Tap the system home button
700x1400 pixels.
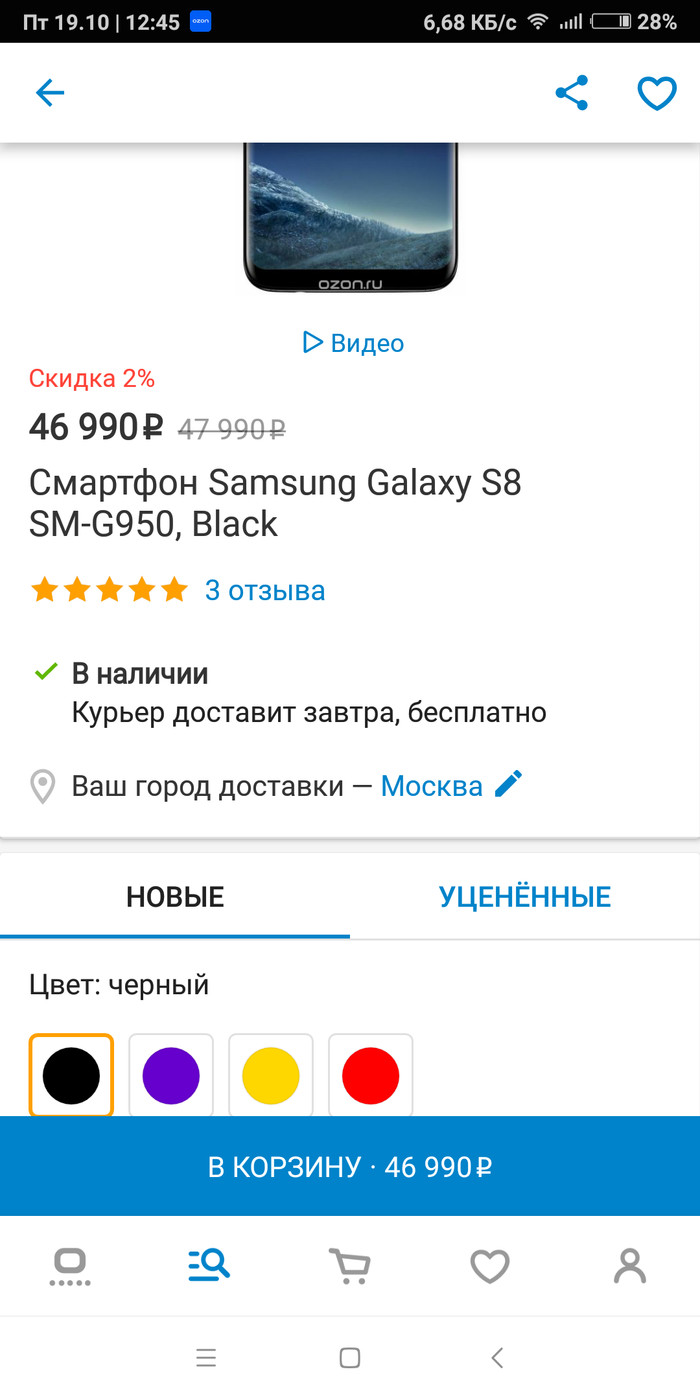[x=350, y=1358]
